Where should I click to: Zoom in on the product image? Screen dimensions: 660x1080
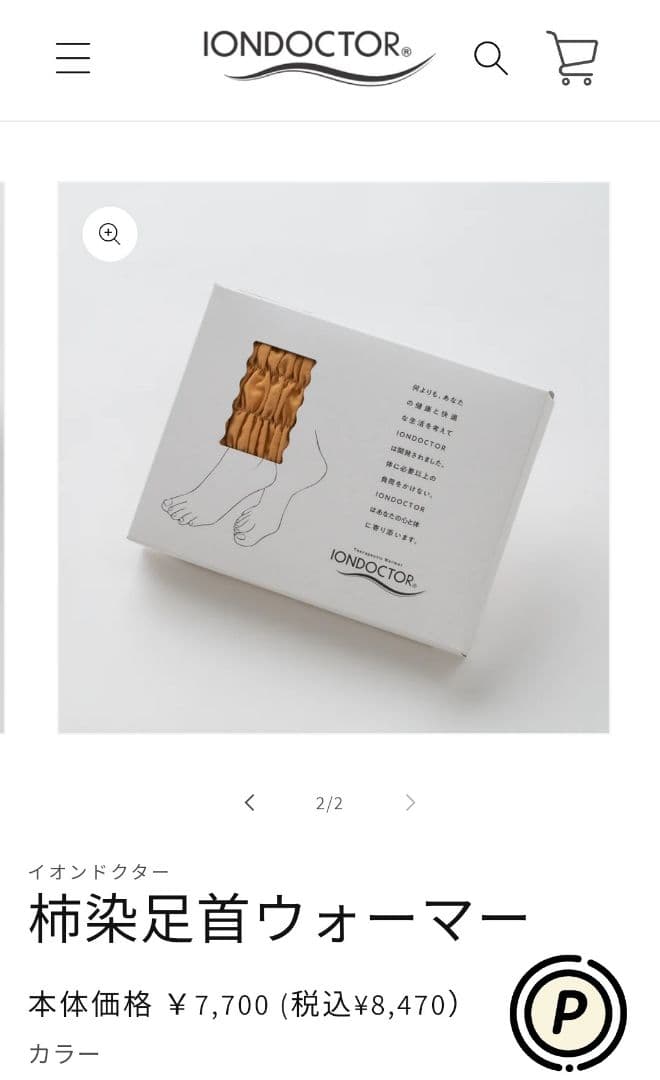[x=109, y=234]
